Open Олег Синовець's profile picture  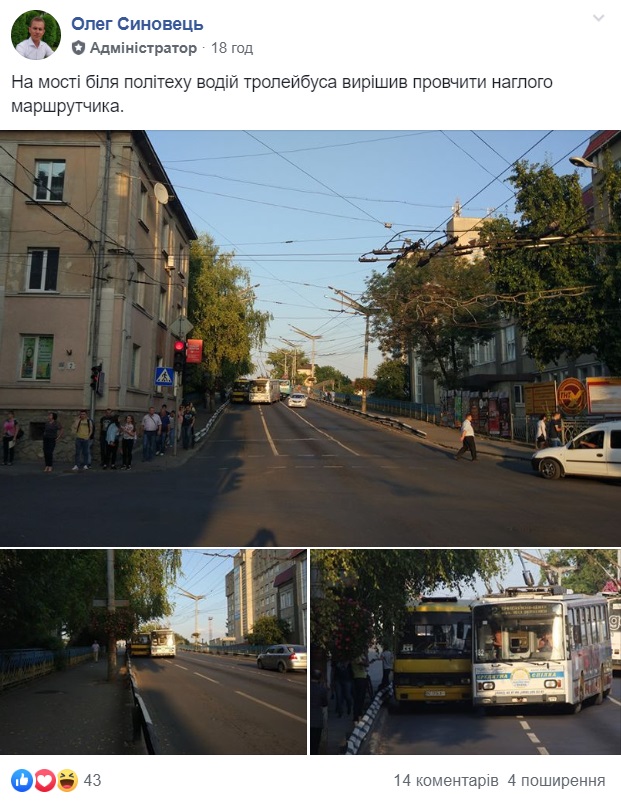35,35
